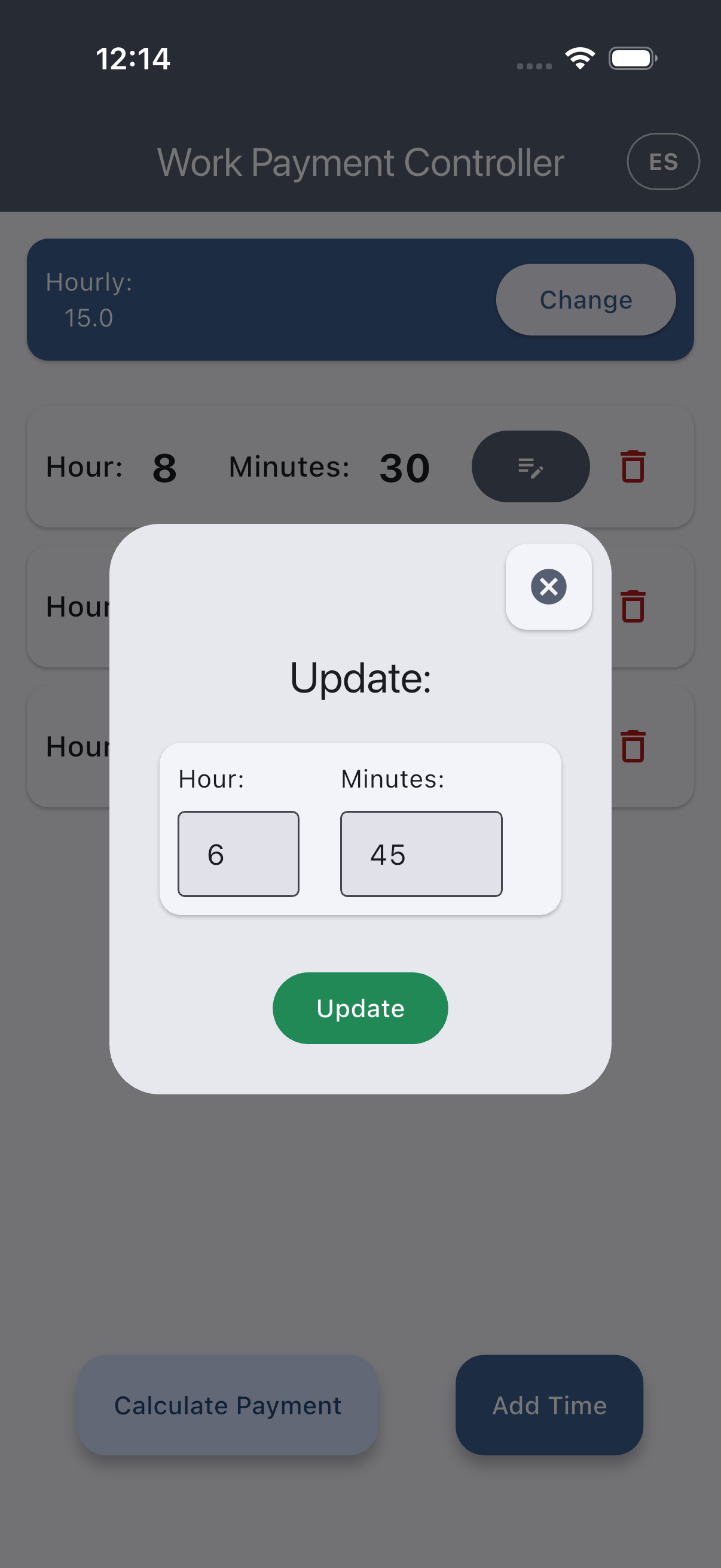The width and height of the screenshot is (721, 1568).
Task: Confirm with the green Update button
Action: coord(360,1008)
